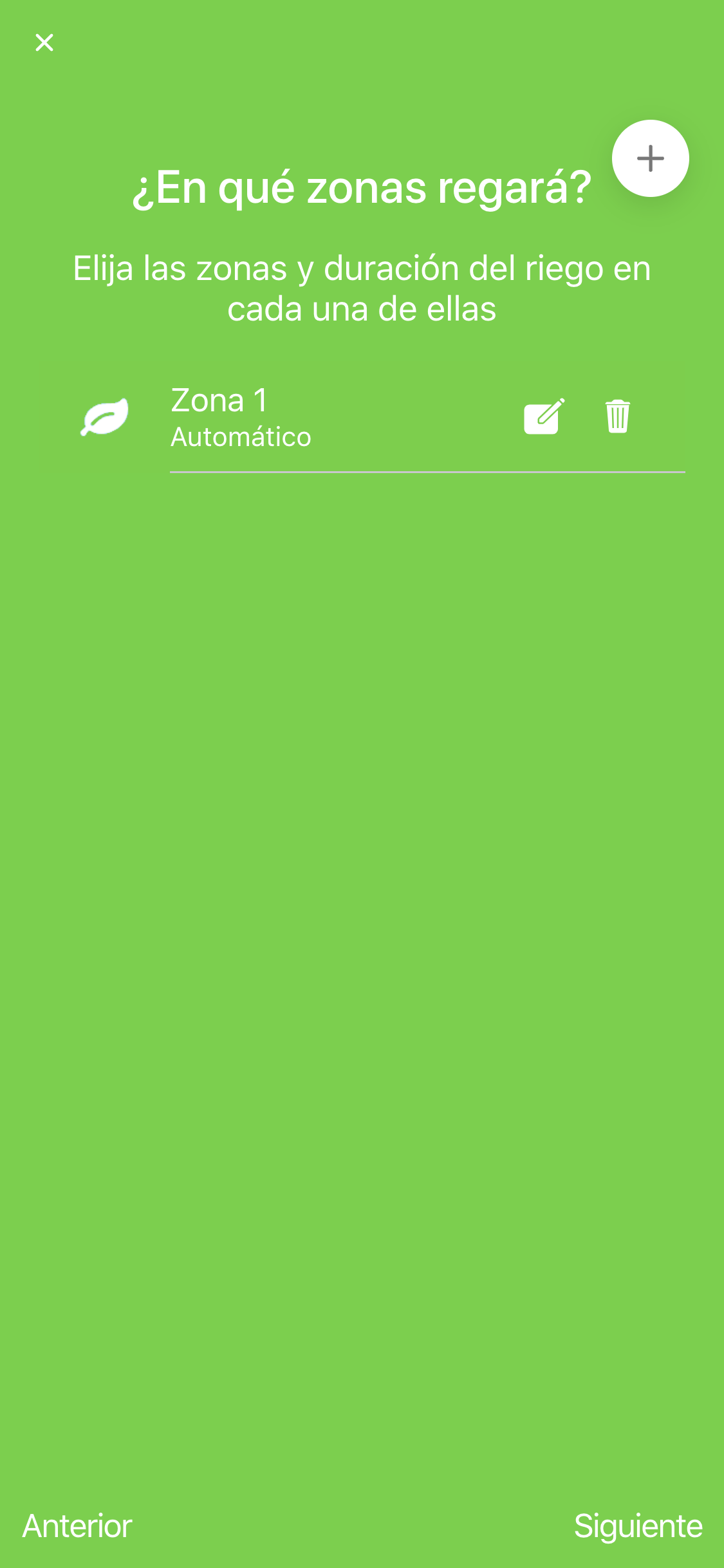Image resolution: width=724 pixels, height=1568 pixels.
Task: Continue with Siguiente
Action: coord(638,1526)
